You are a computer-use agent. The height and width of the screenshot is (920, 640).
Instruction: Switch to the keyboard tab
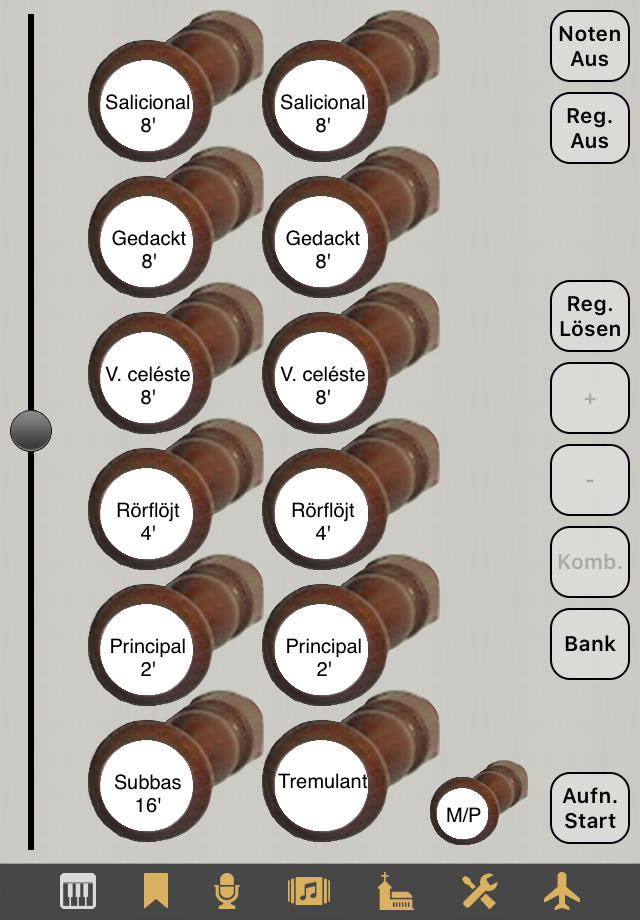(78, 890)
